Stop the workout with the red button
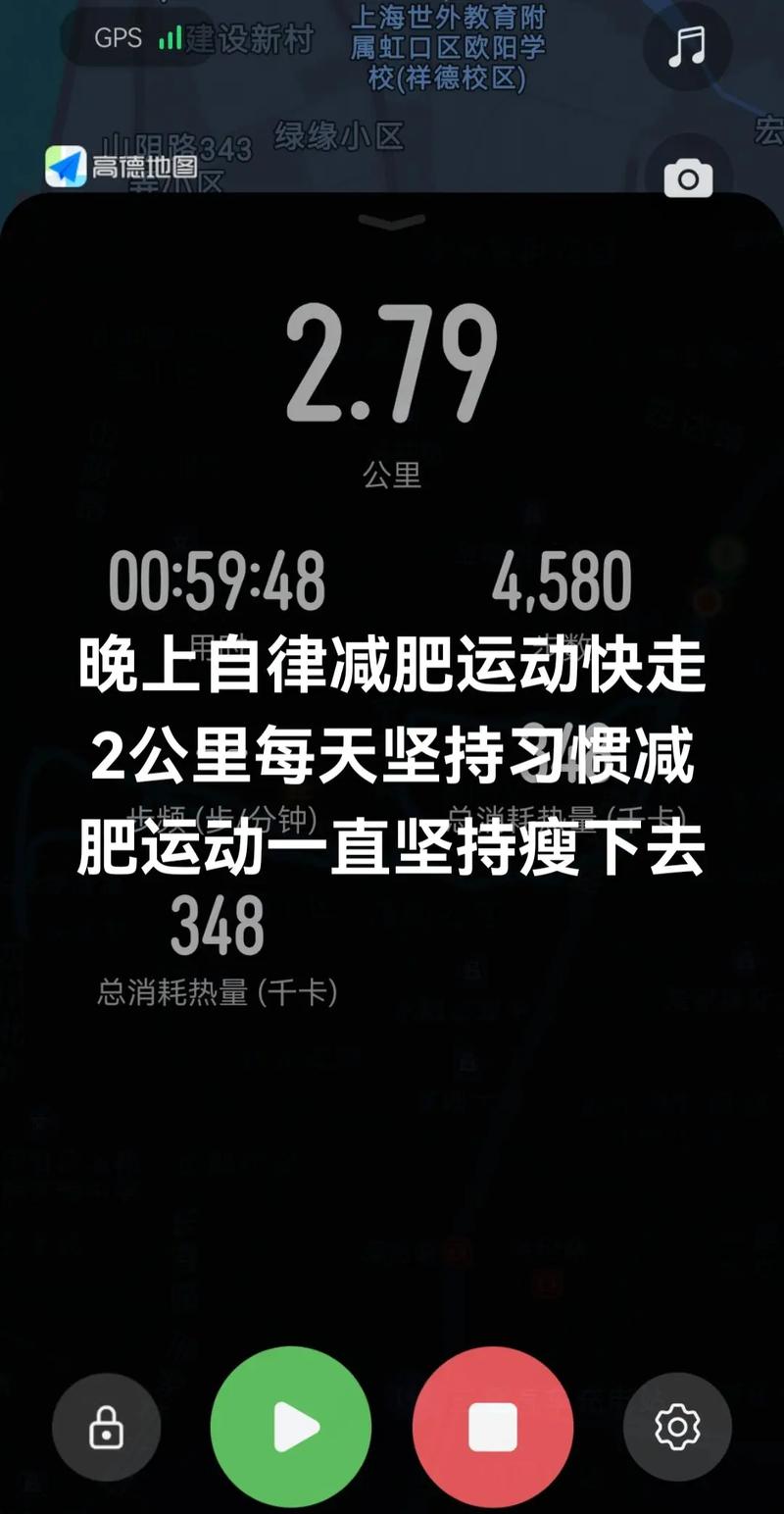The height and width of the screenshot is (1514, 784). [x=493, y=1427]
